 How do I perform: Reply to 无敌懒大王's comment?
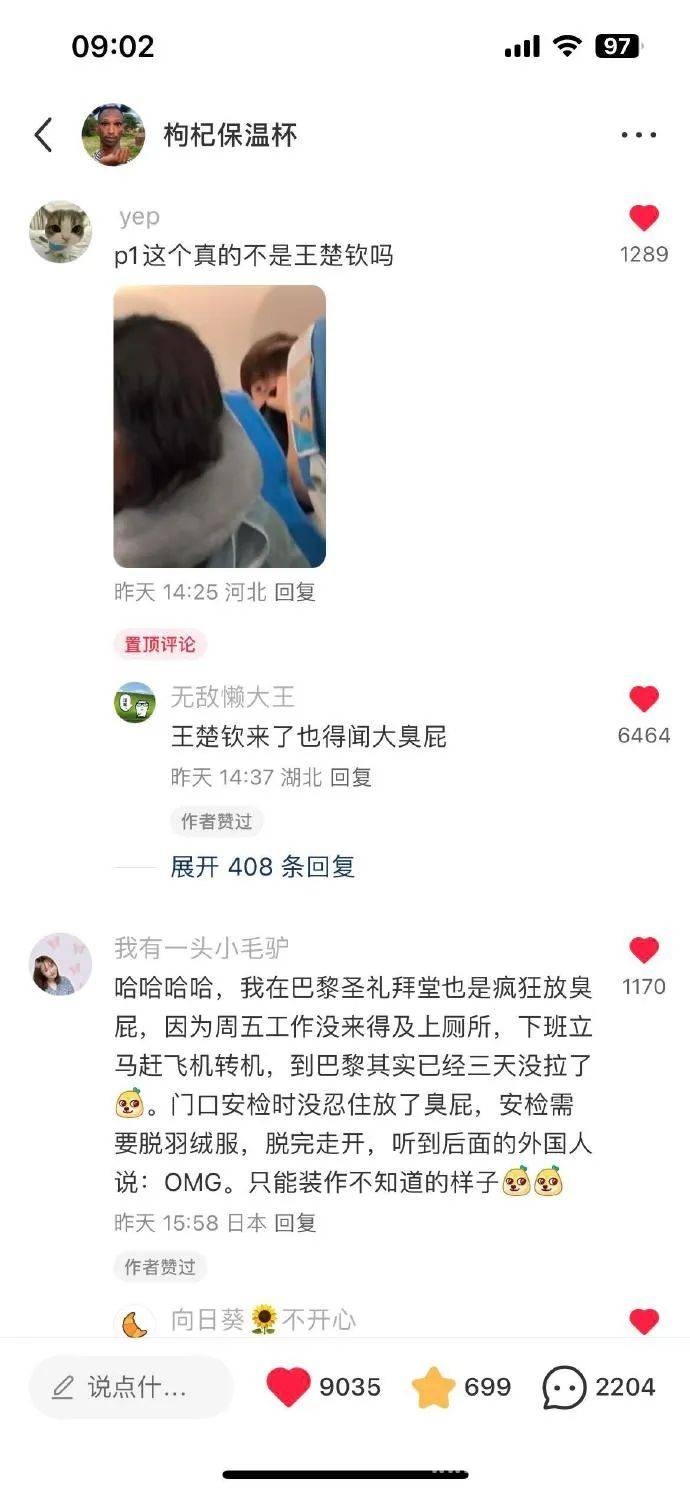(351, 777)
